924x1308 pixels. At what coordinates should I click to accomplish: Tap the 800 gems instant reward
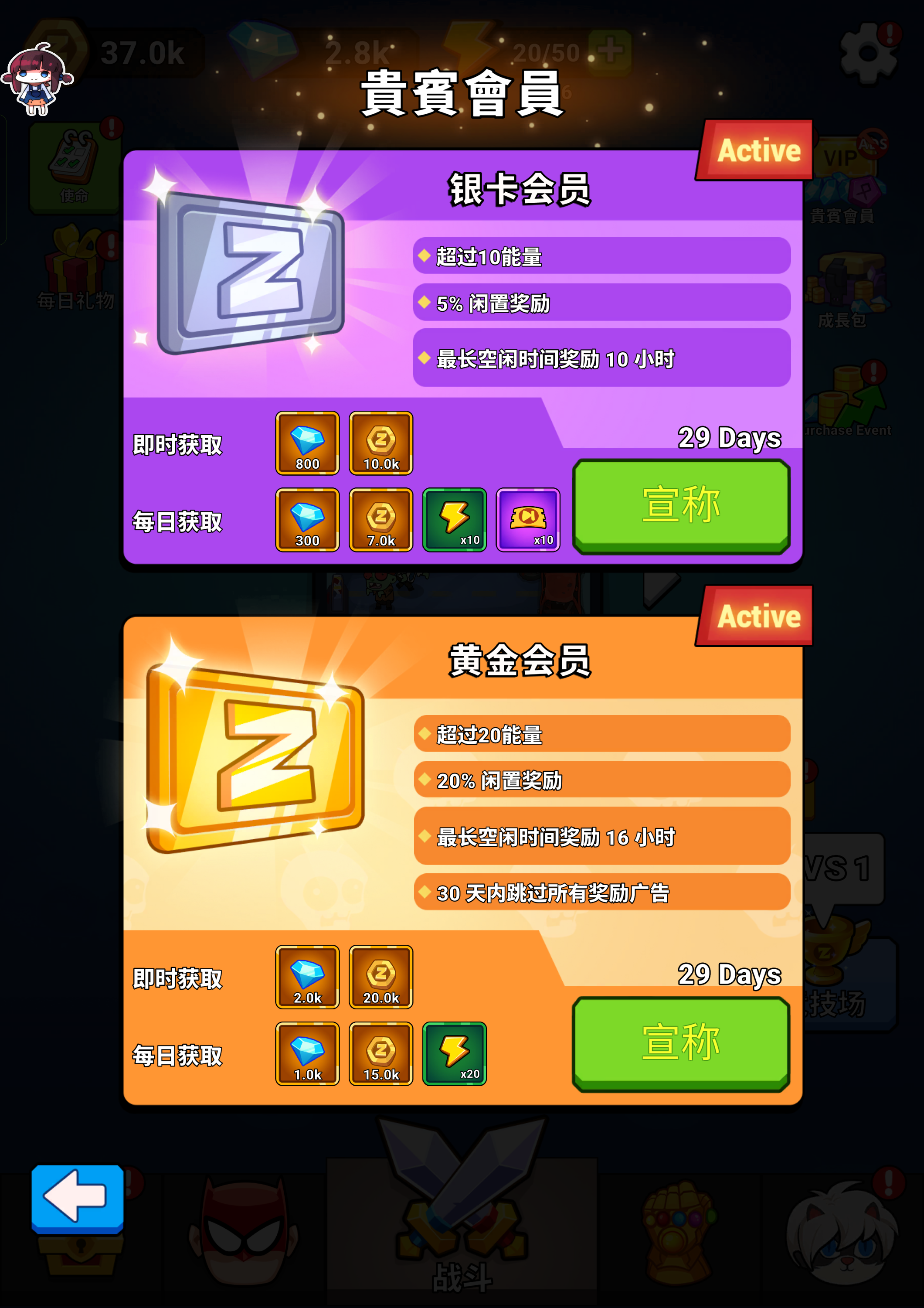[307, 443]
